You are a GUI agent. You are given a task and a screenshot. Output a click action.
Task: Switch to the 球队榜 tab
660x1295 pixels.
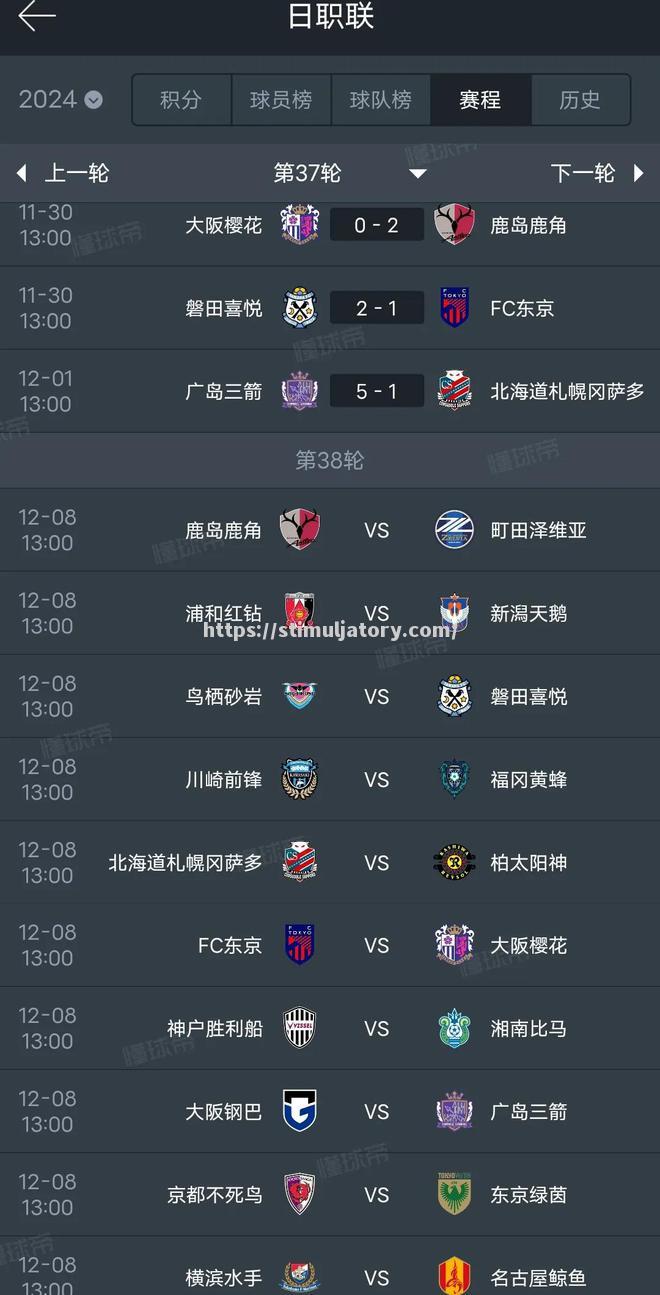[380, 100]
